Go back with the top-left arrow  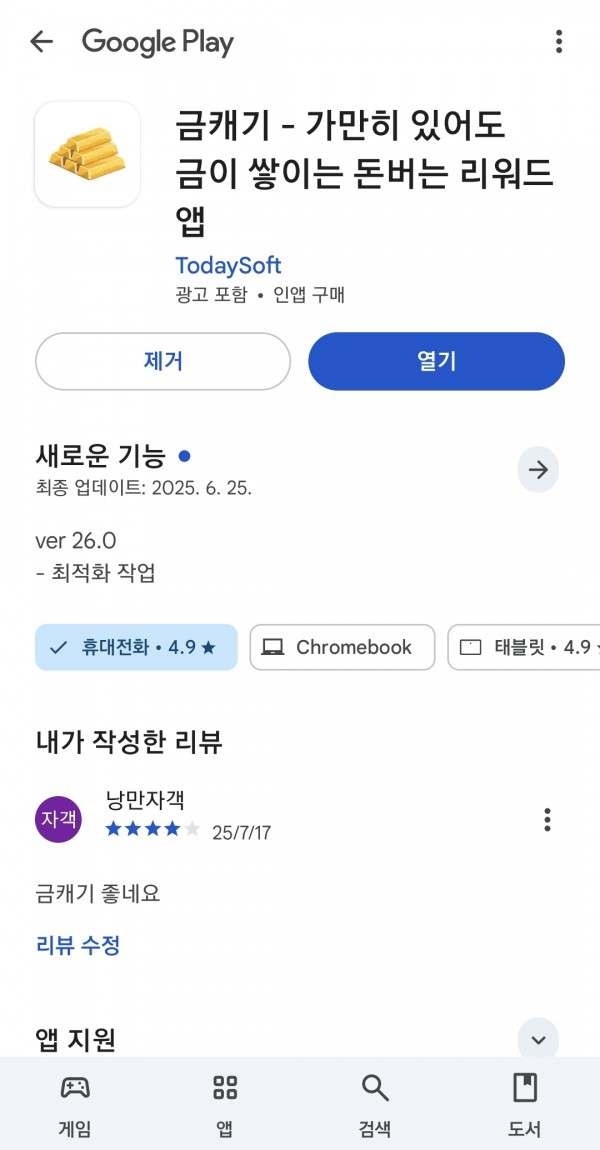pyautogui.click(x=42, y=42)
